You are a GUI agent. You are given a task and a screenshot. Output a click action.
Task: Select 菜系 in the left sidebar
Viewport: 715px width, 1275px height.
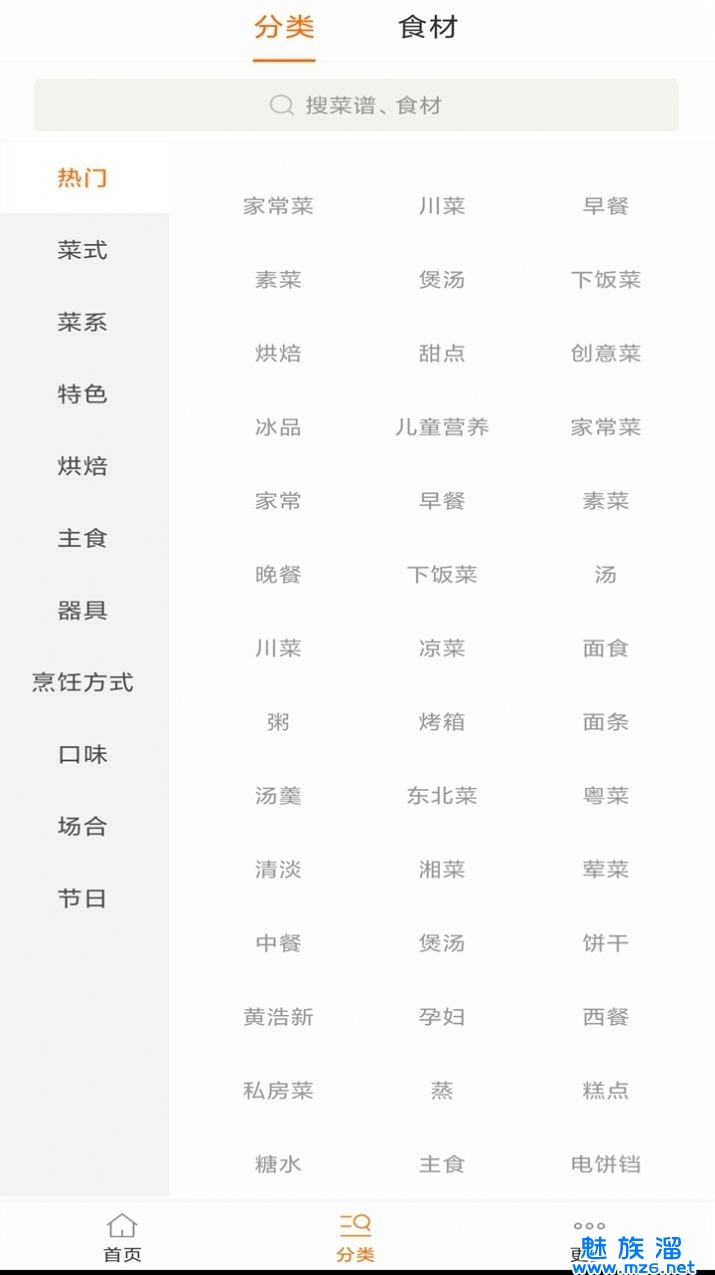82,322
